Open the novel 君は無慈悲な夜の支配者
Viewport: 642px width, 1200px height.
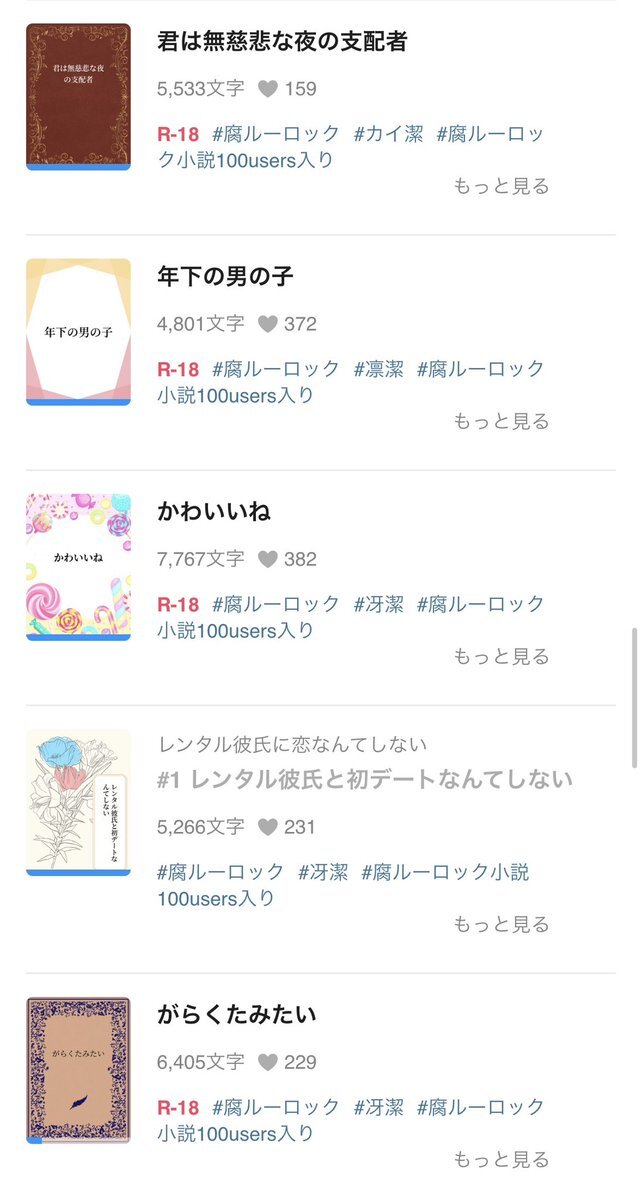click(282, 42)
